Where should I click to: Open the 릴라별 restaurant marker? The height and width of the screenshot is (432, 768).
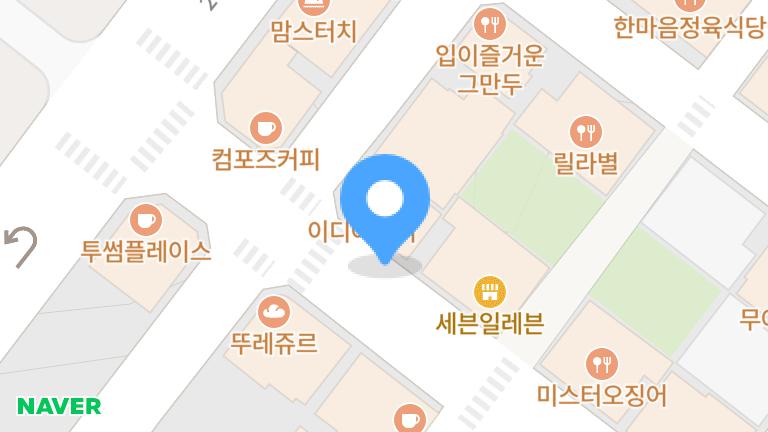pos(585,131)
